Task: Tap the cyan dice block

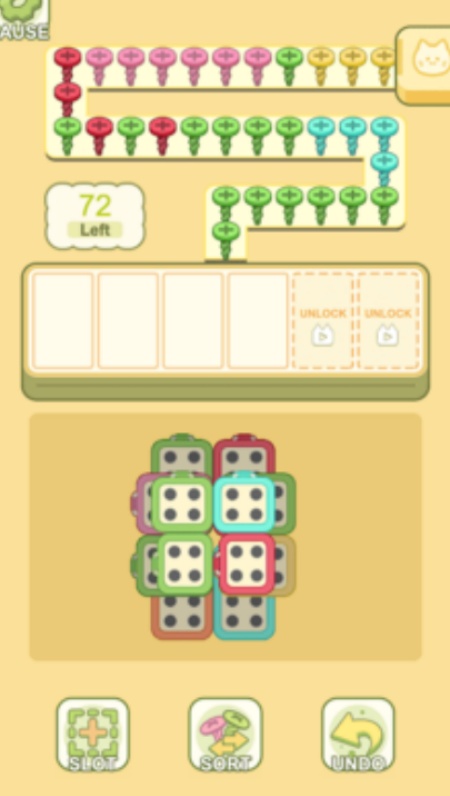Action: pyautogui.click(x=244, y=503)
